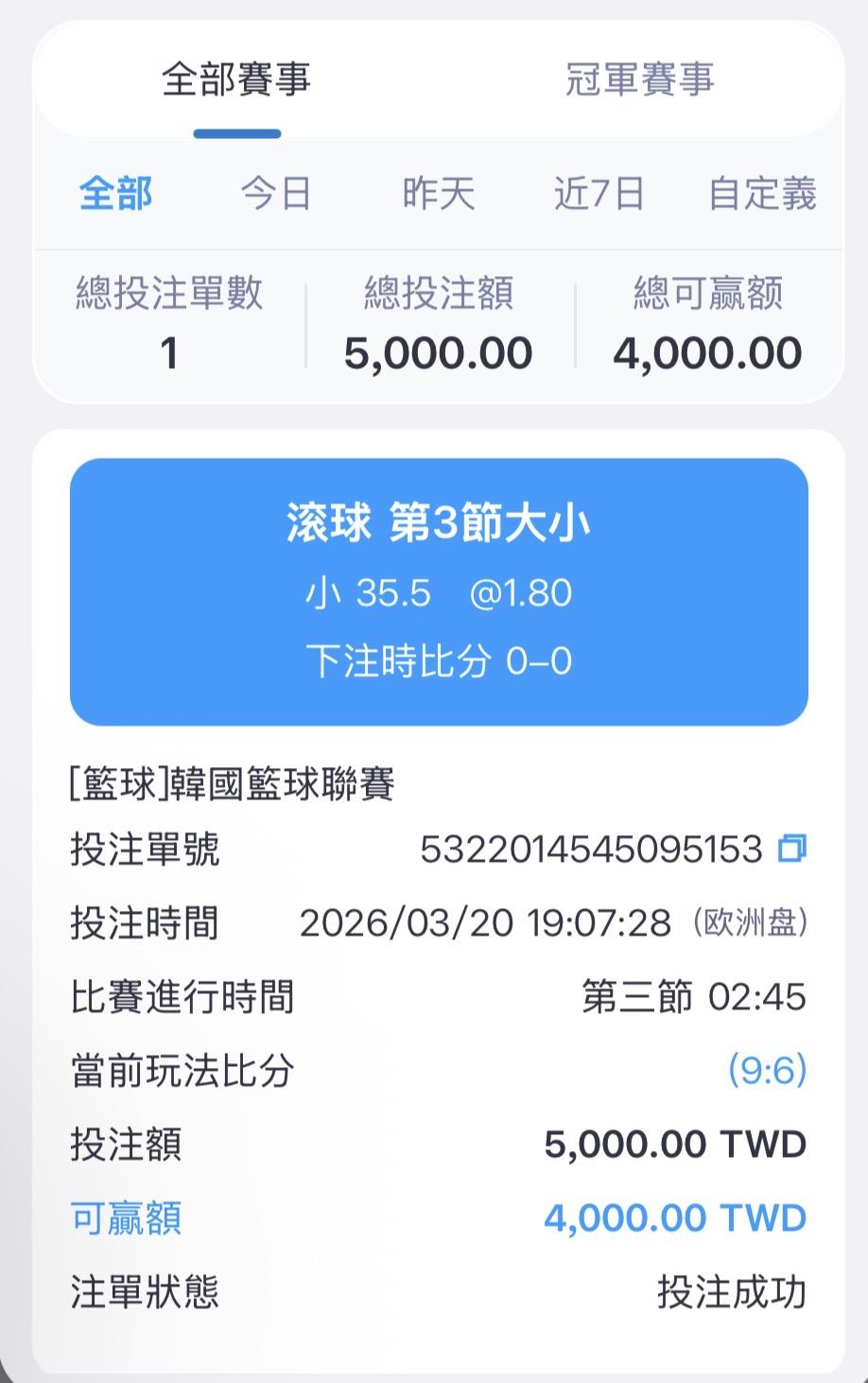Select the 全部 date filter
Image resolution: width=868 pixels, height=1383 pixels.
pyautogui.click(x=115, y=194)
